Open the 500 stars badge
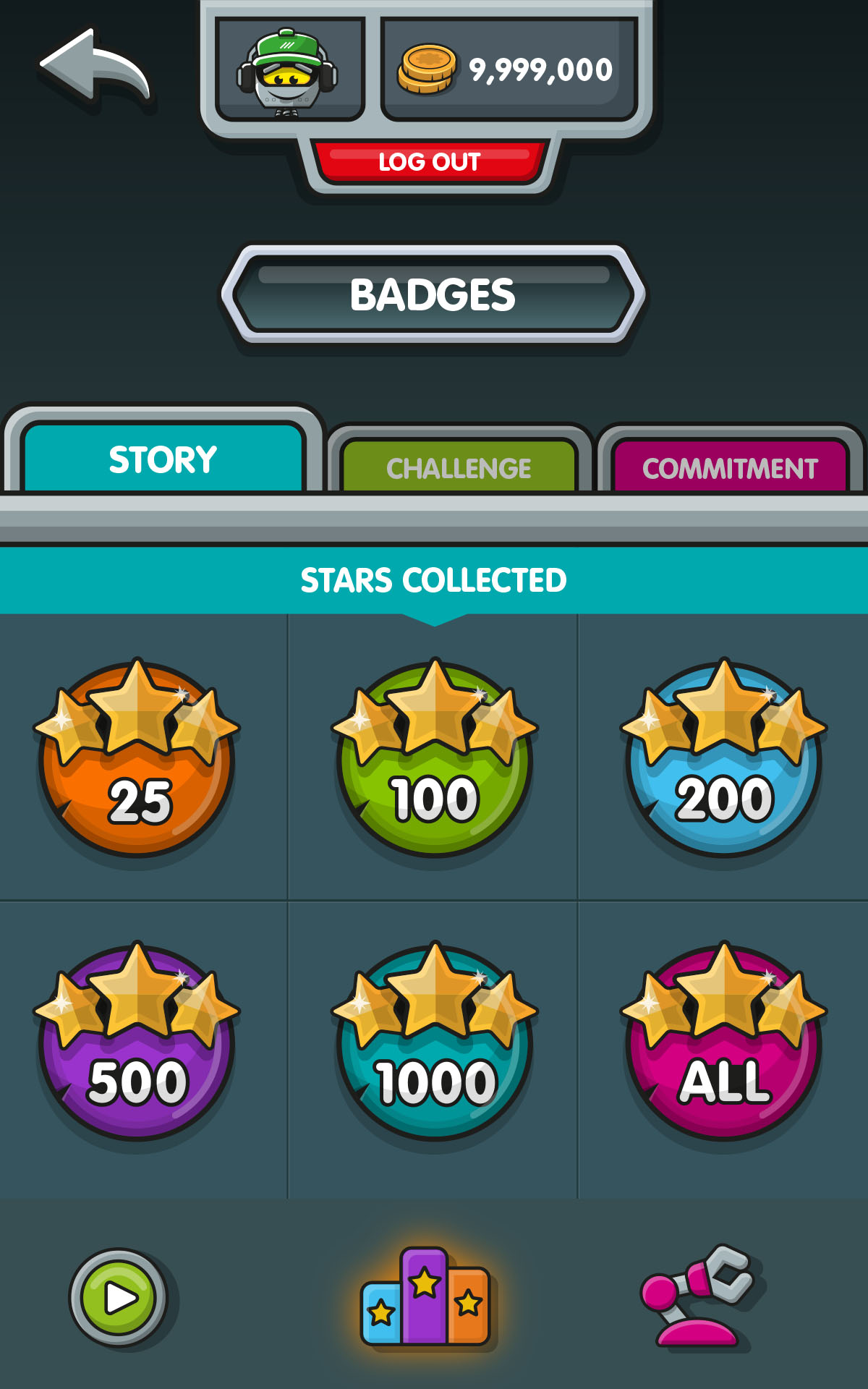Viewport: 868px width, 1389px height. pyautogui.click(x=137, y=1043)
